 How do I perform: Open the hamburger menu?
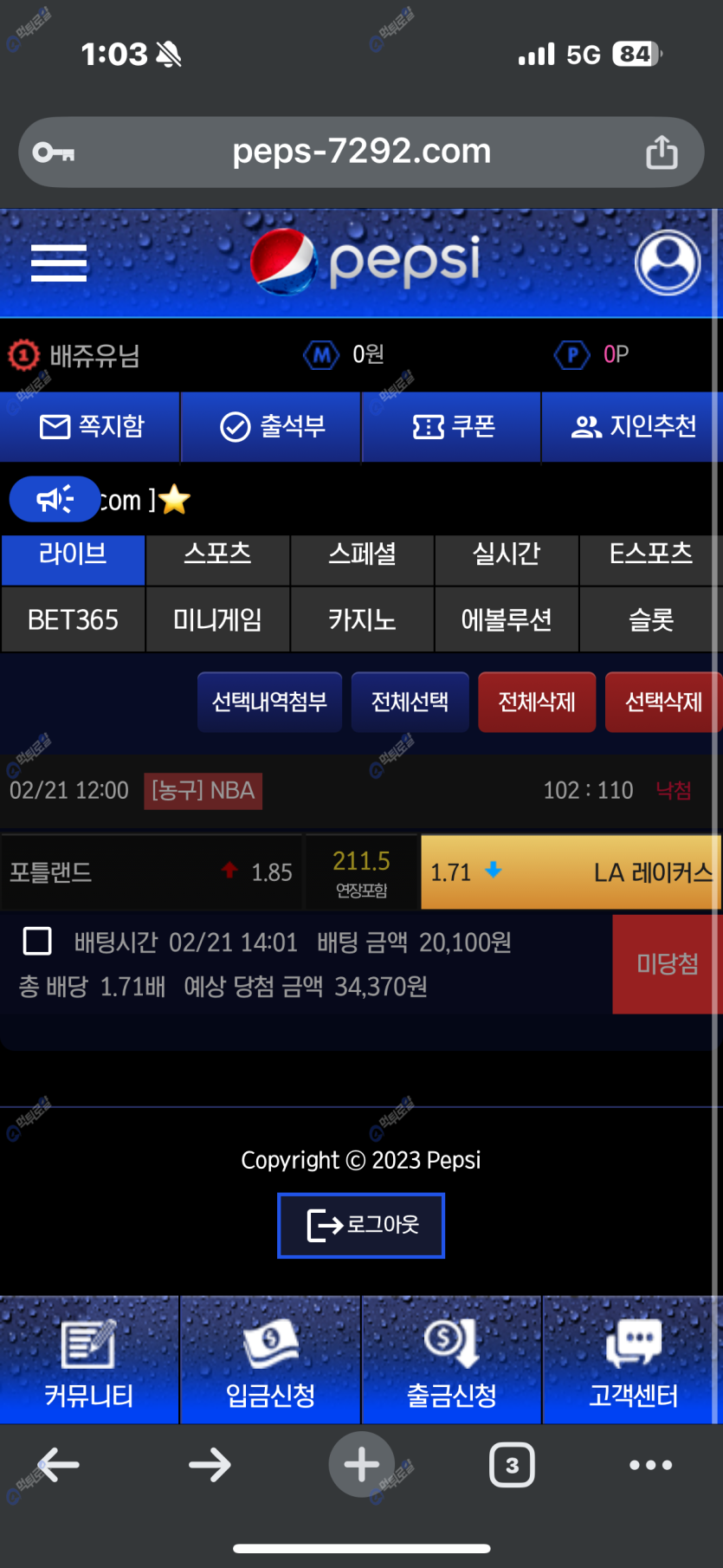click(x=59, y=262)
